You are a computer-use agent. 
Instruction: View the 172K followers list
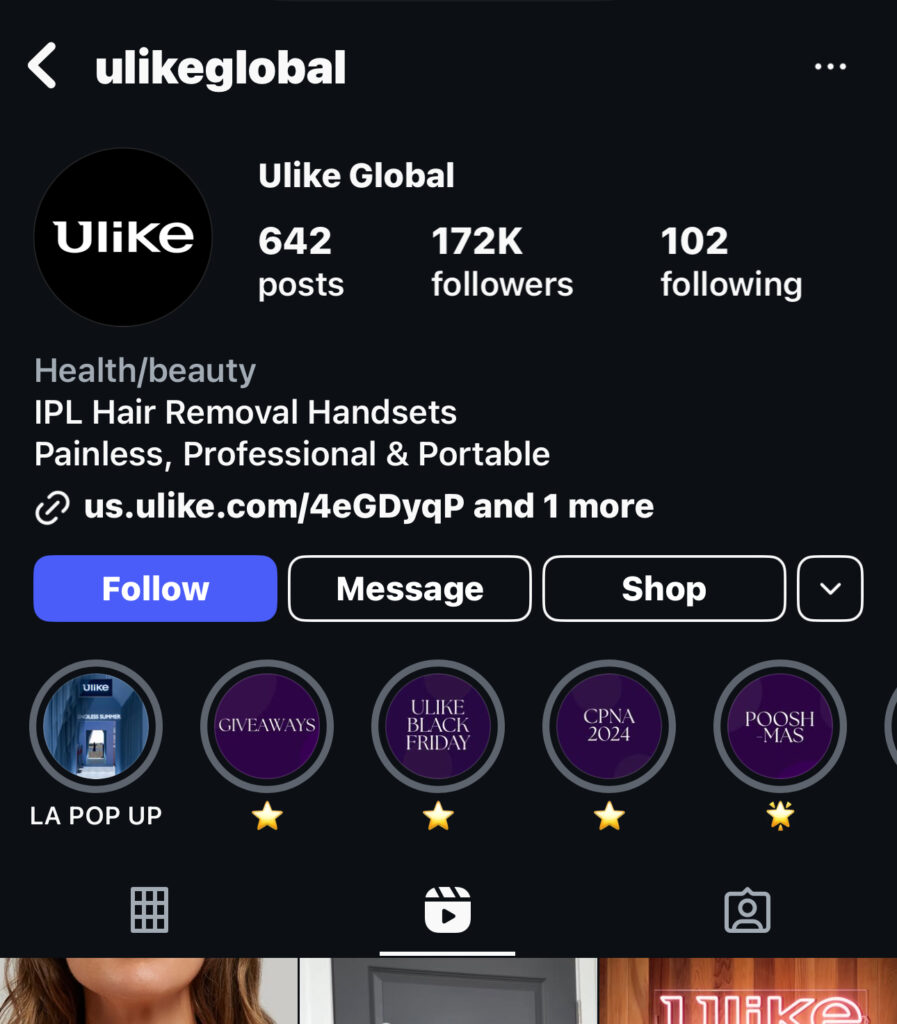502,262
